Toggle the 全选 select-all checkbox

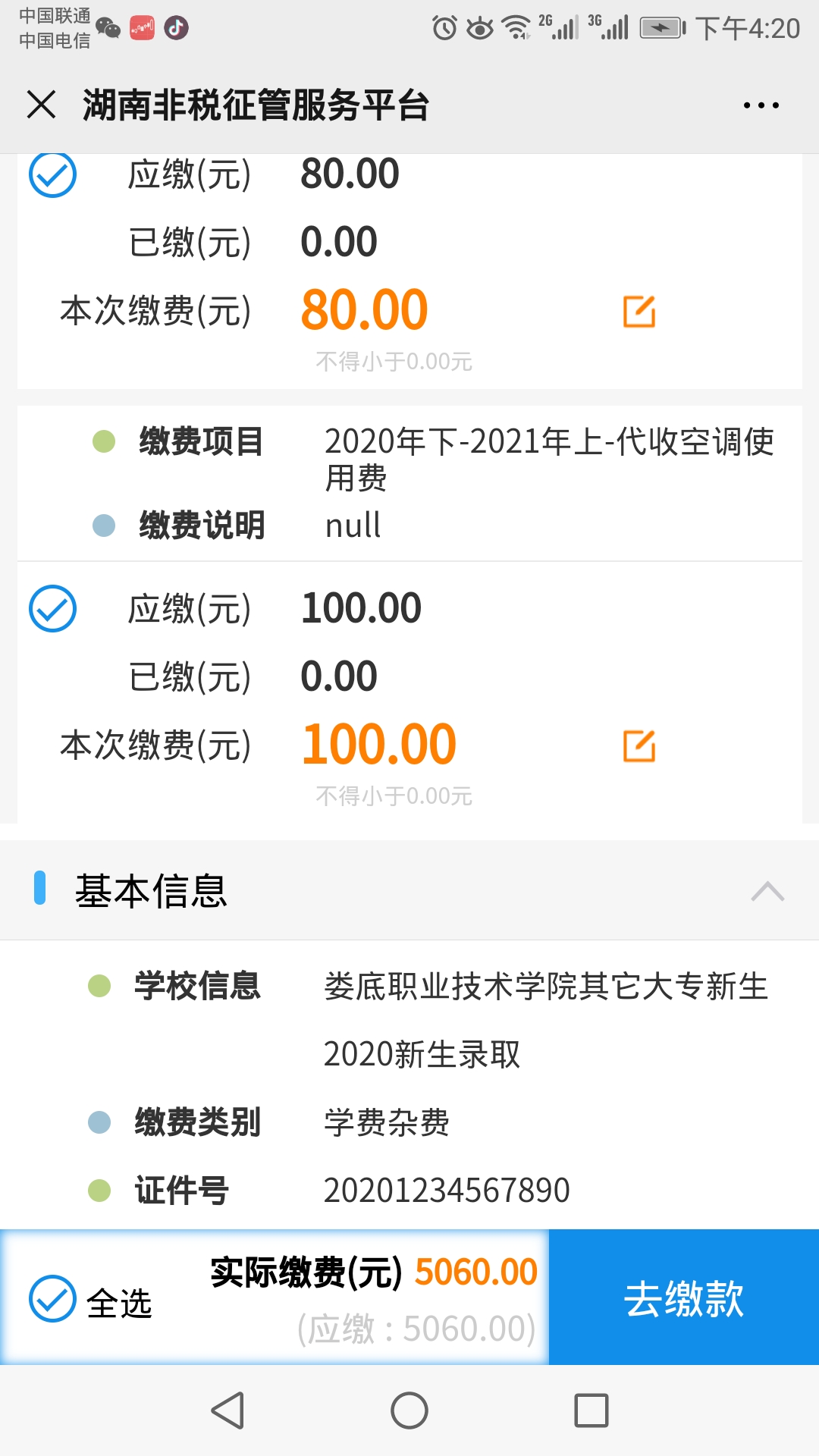pos(52,1298)
